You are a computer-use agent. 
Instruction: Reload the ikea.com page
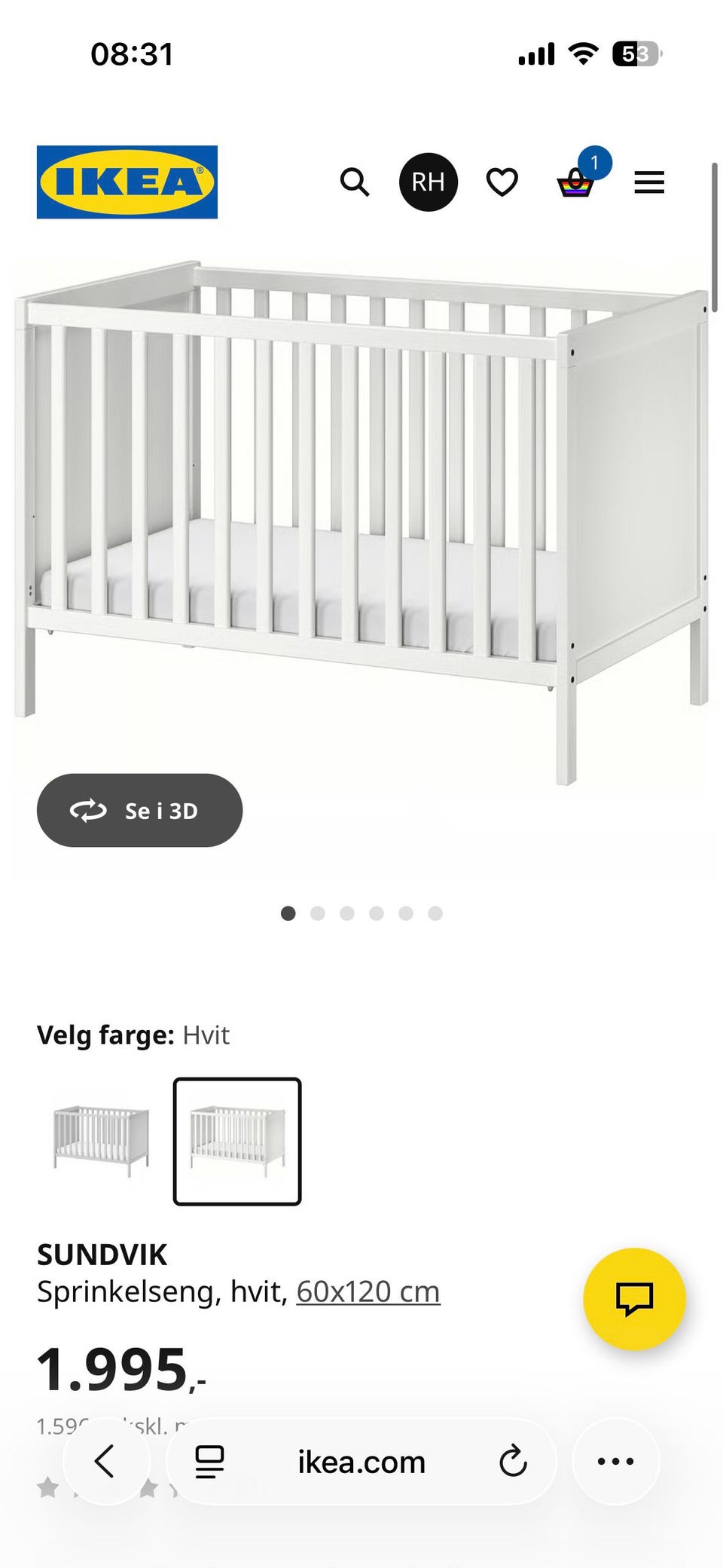click(x=513, y=1462)
